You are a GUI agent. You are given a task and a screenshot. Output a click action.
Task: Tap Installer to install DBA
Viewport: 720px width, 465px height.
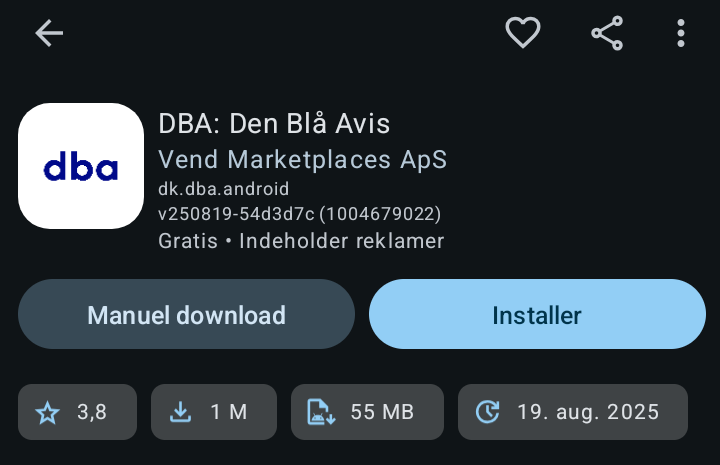(537, 315)
